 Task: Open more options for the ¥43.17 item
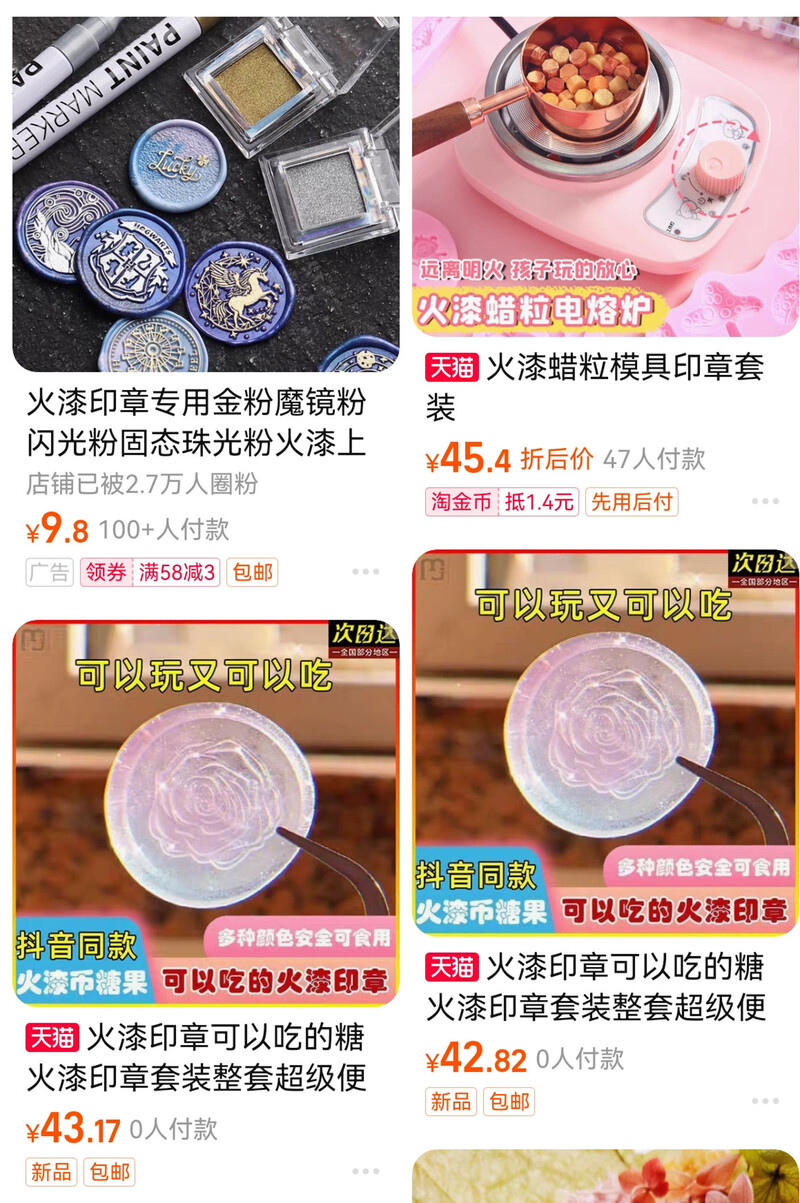click(x=365, y=1171)
